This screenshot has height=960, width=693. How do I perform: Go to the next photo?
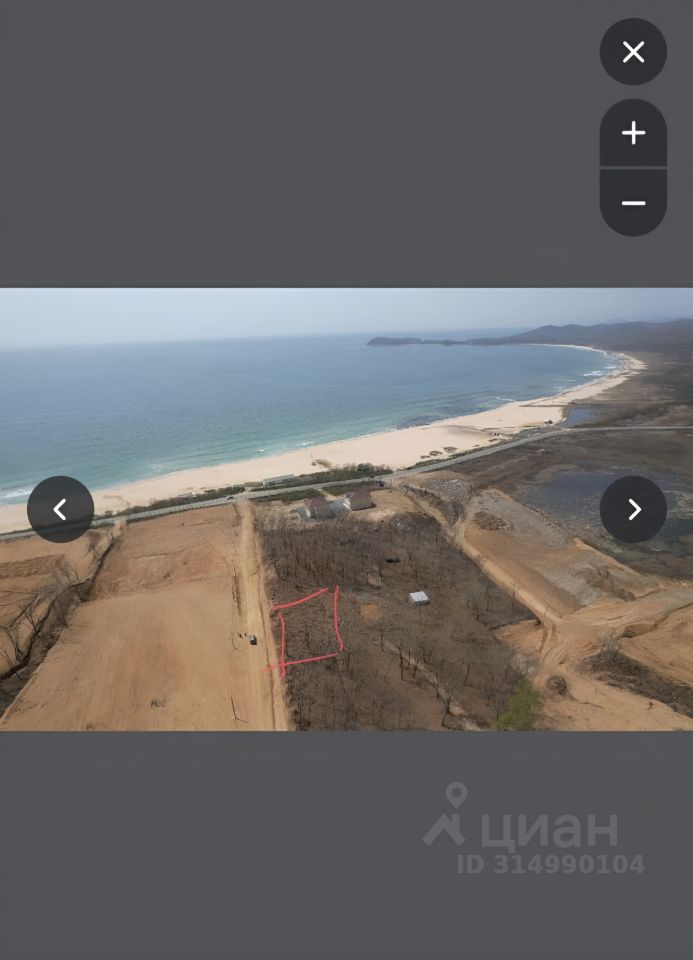click(x=633, y=510)
